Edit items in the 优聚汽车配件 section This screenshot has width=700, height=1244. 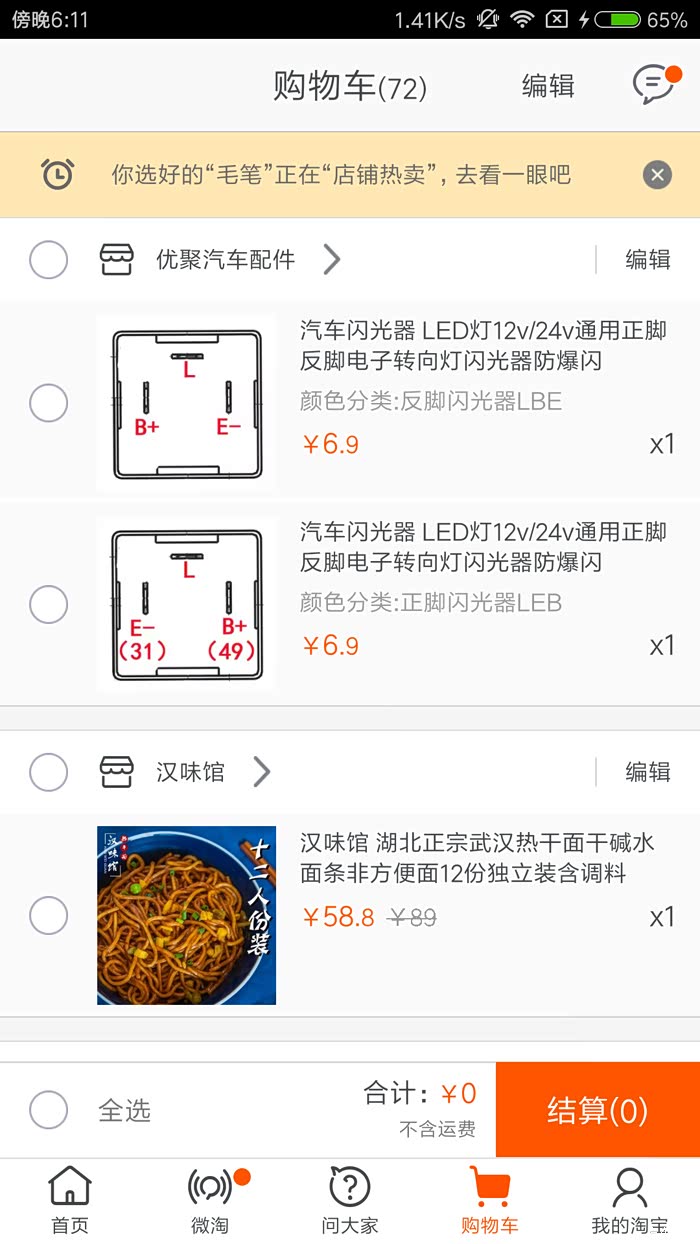point(647,260)
